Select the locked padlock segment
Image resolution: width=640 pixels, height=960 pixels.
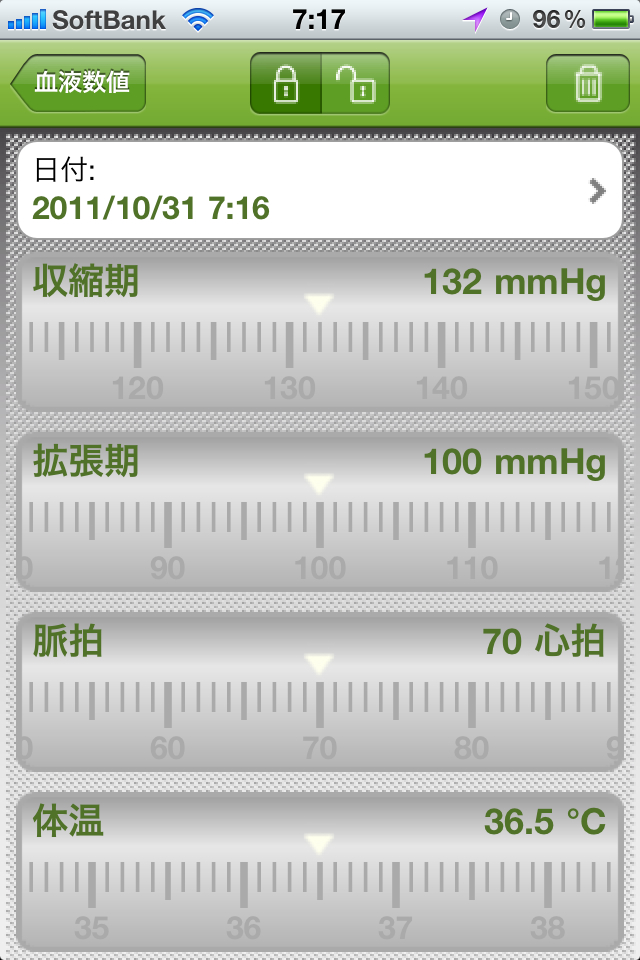click(286, 83)
